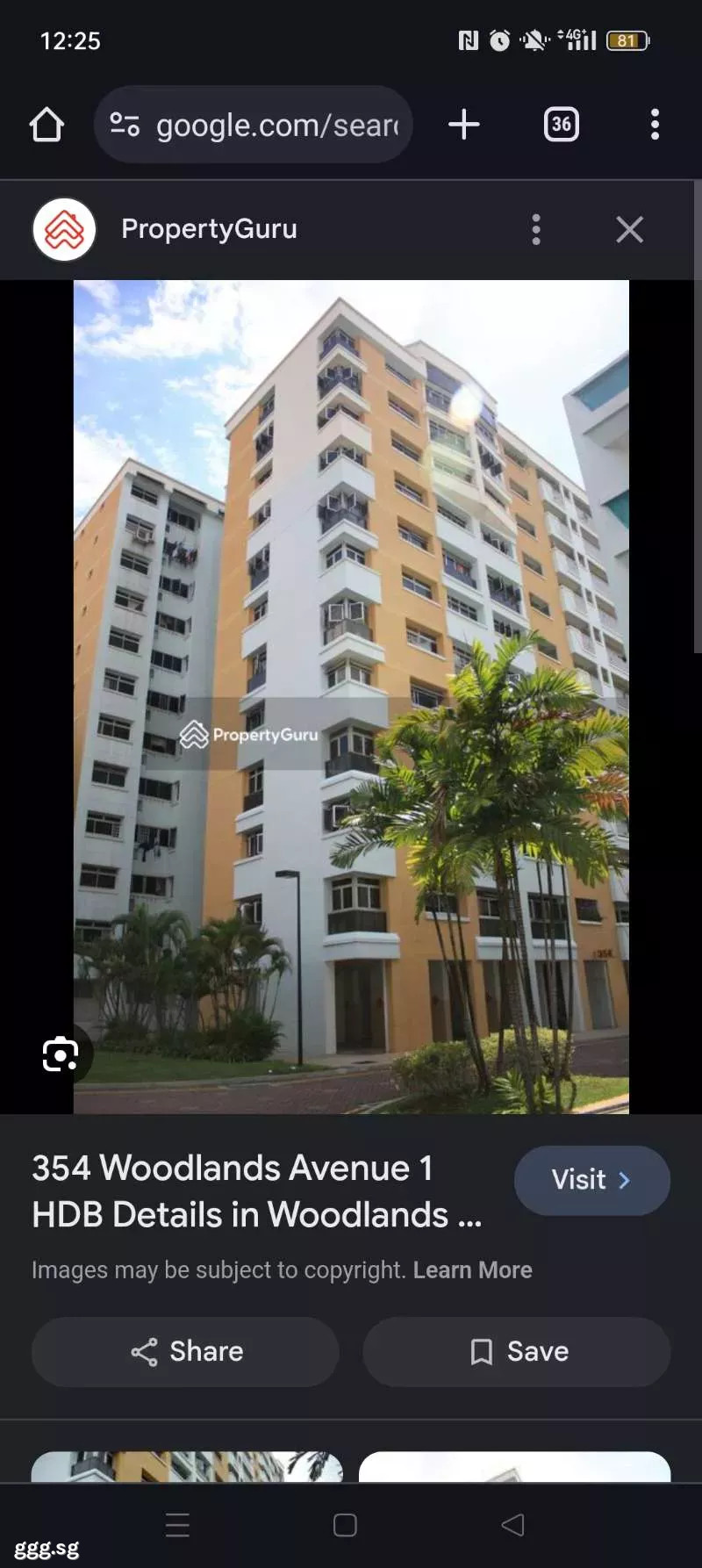Open a new browser tab

pos(464,125)
